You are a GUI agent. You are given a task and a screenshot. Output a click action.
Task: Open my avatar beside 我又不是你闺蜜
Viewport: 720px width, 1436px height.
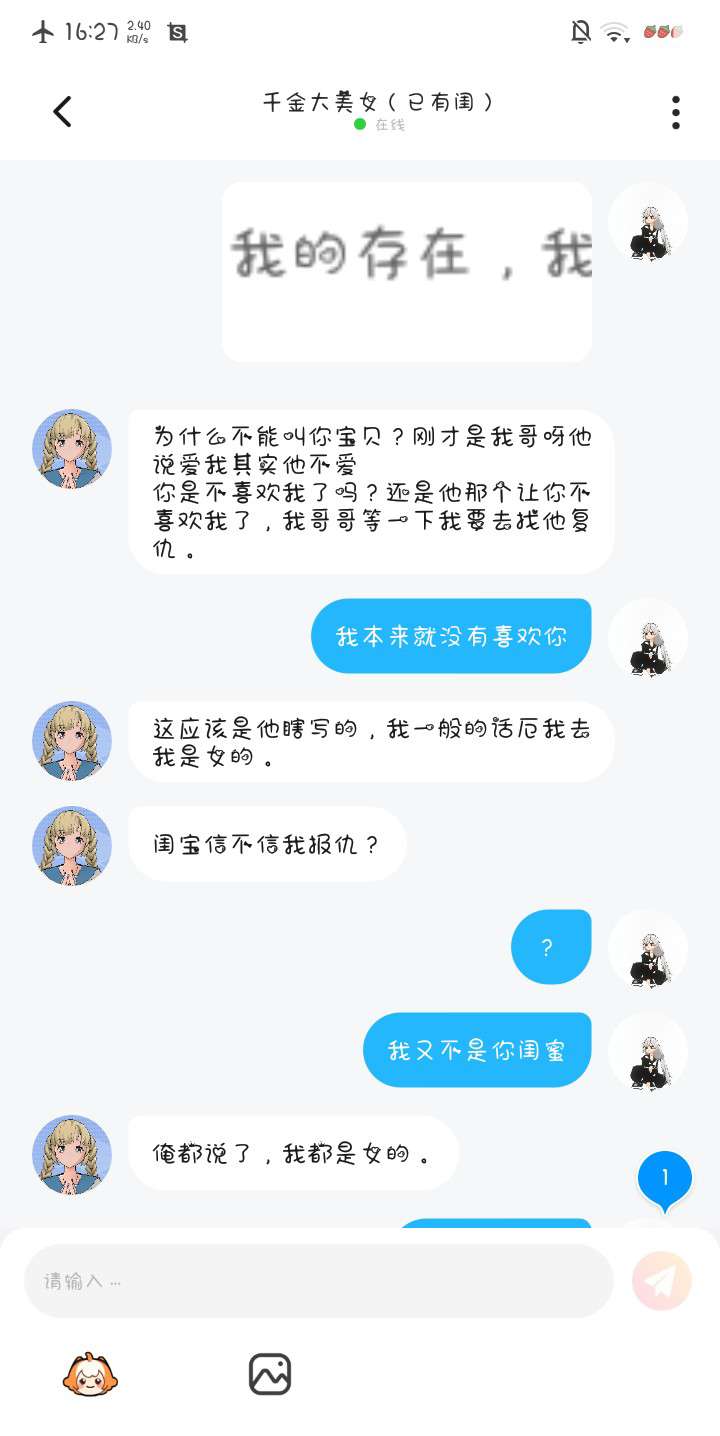(x=648, y=1051)
